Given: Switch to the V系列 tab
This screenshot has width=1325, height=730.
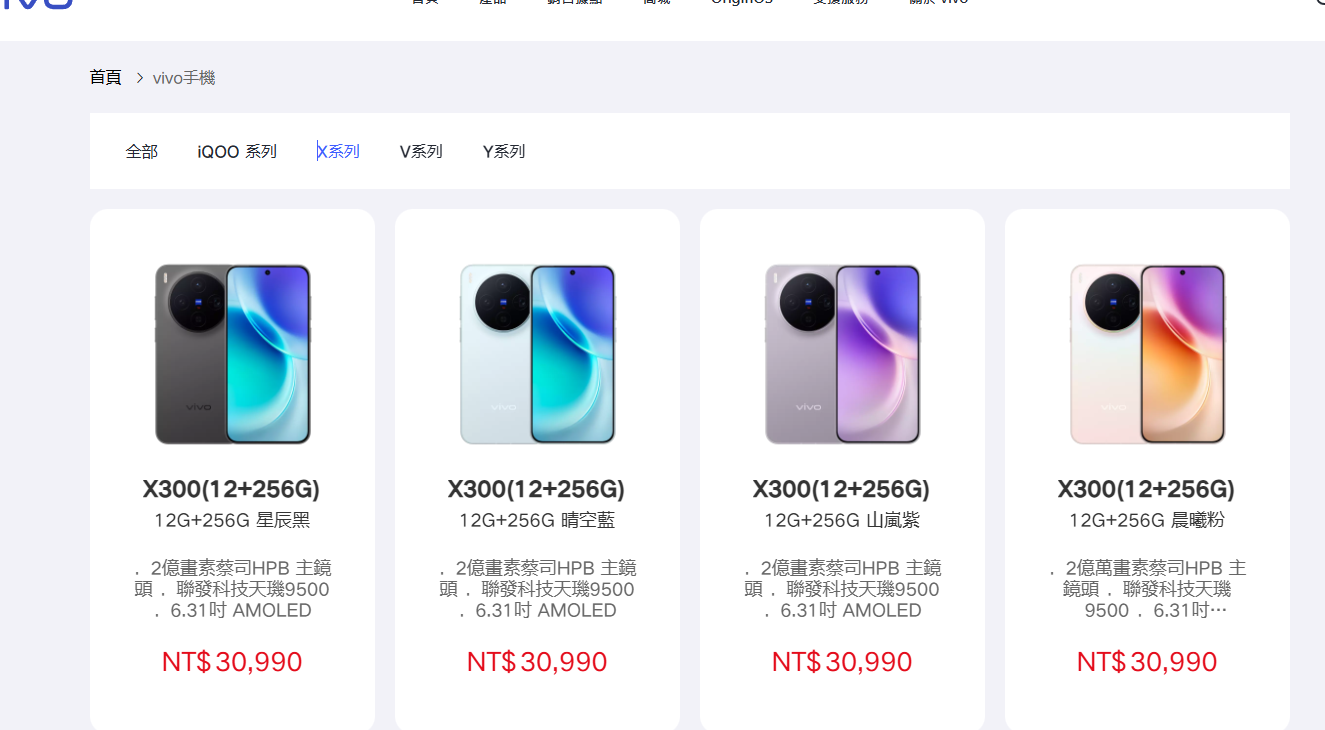Looking at the screenshot, I should (x=421, y=151).
